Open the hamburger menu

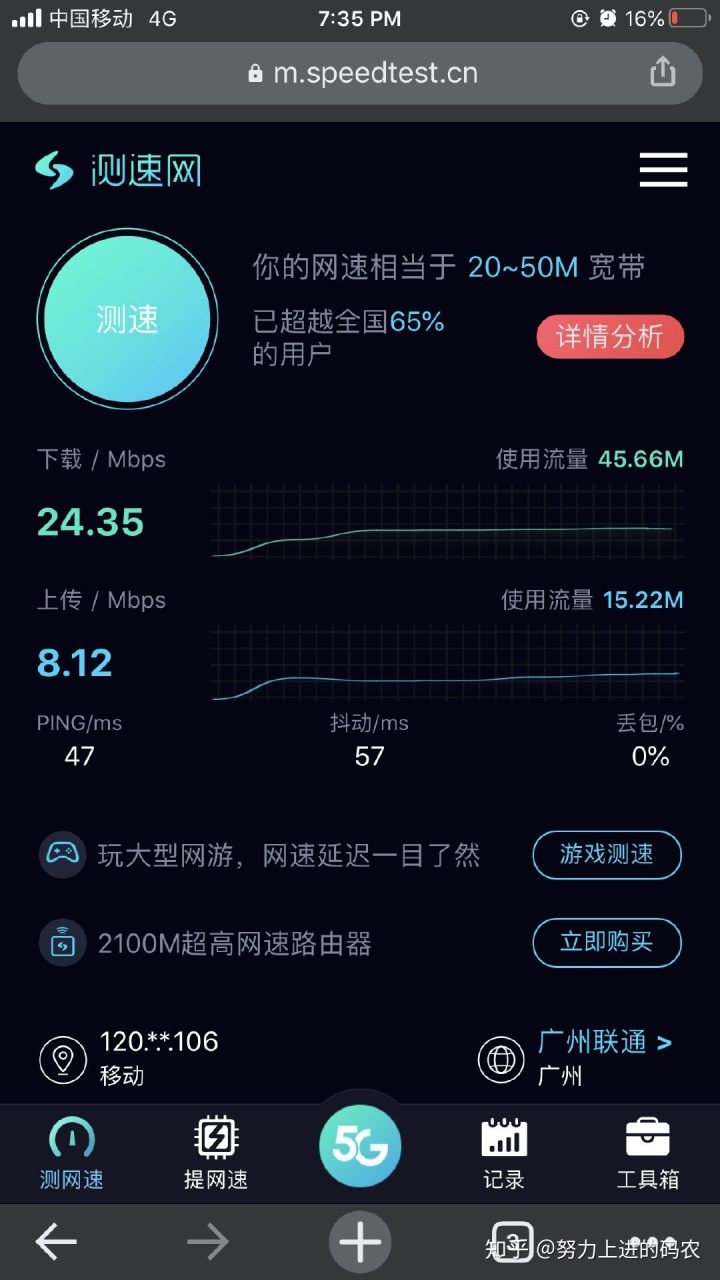(x=662, y=170)
